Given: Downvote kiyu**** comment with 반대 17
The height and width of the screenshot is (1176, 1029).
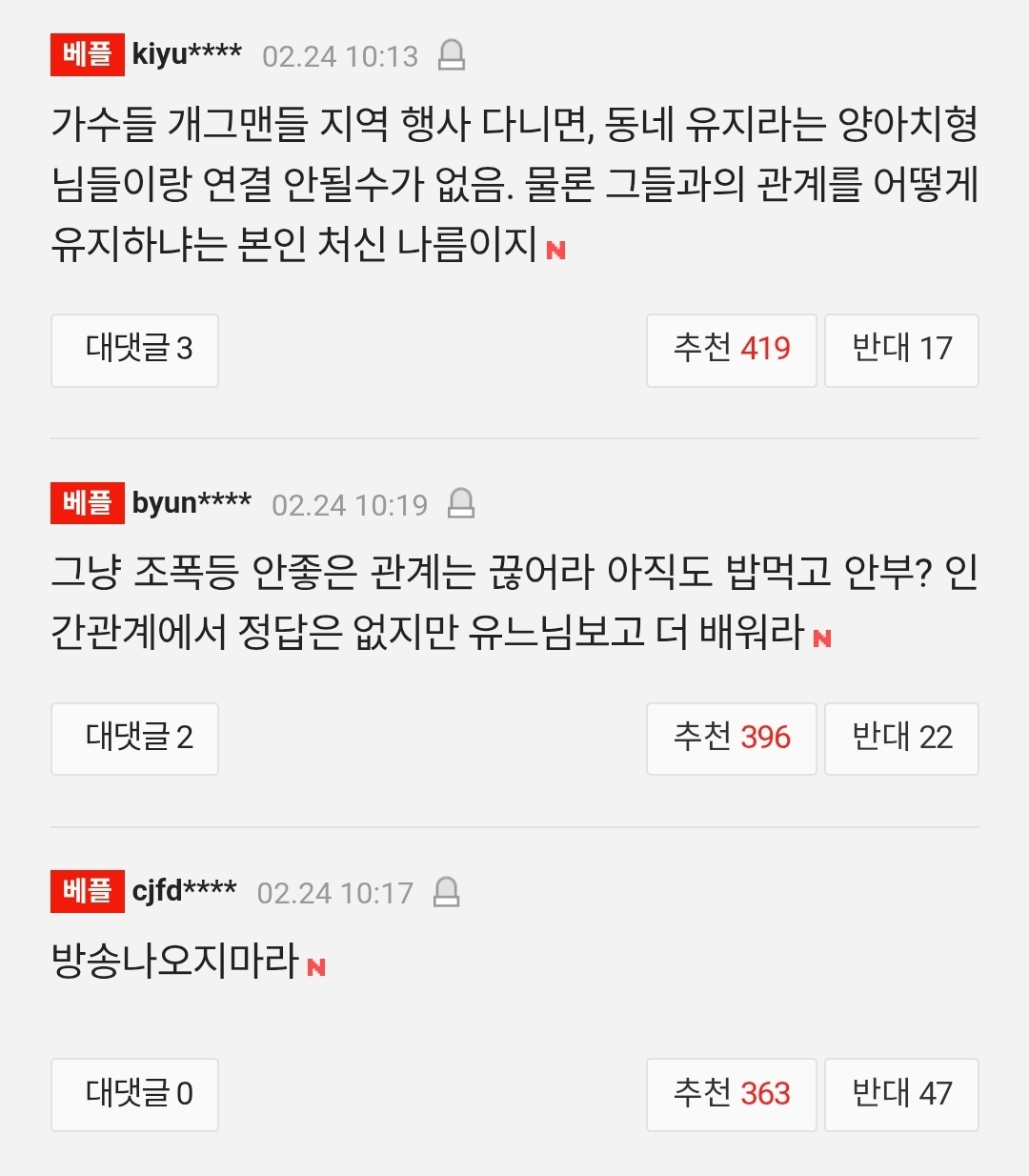Looking at the screenshot, I should (x=900, y=350).
